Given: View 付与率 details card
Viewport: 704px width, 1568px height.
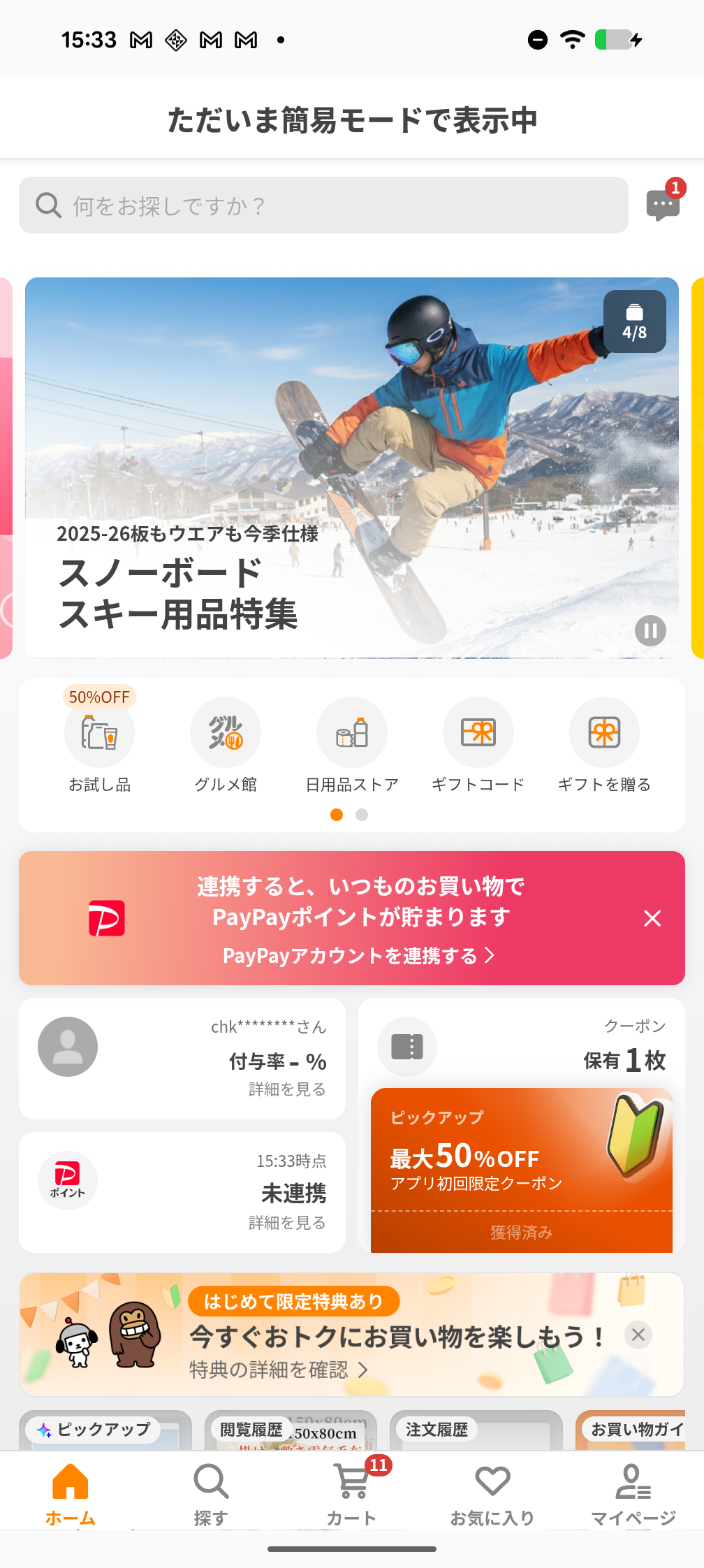Looking at the screenshot, I should [x=182, y=1058].
